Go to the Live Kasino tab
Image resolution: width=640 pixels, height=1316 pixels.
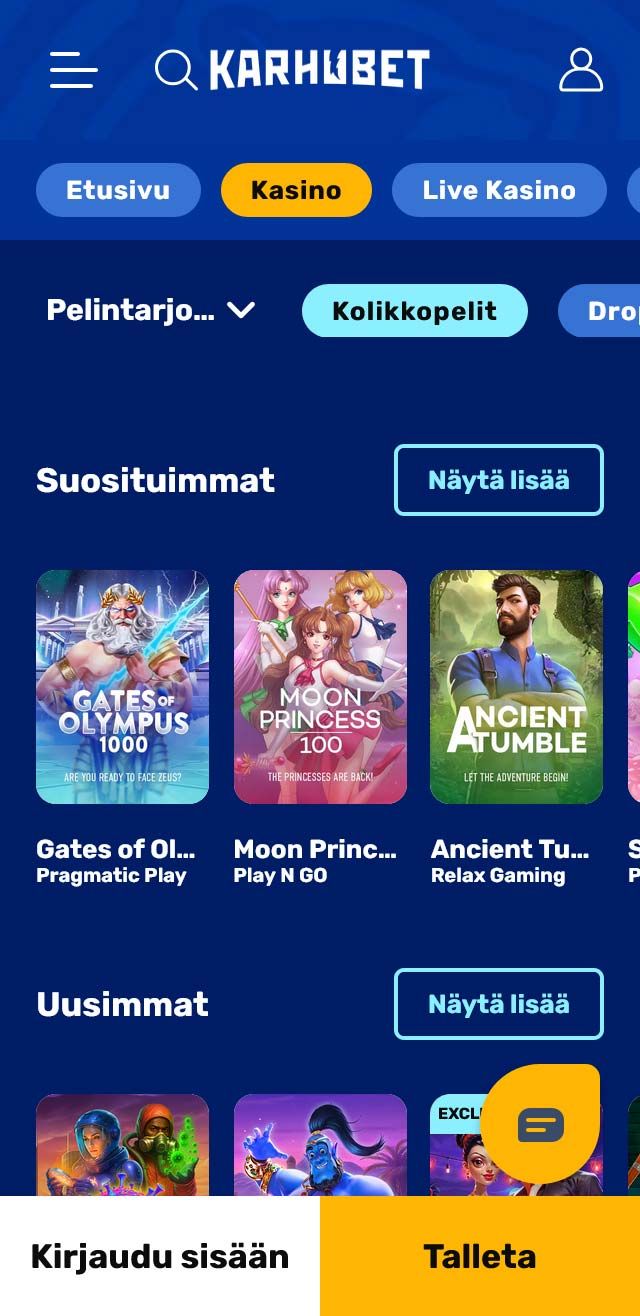tap(499, 190)
